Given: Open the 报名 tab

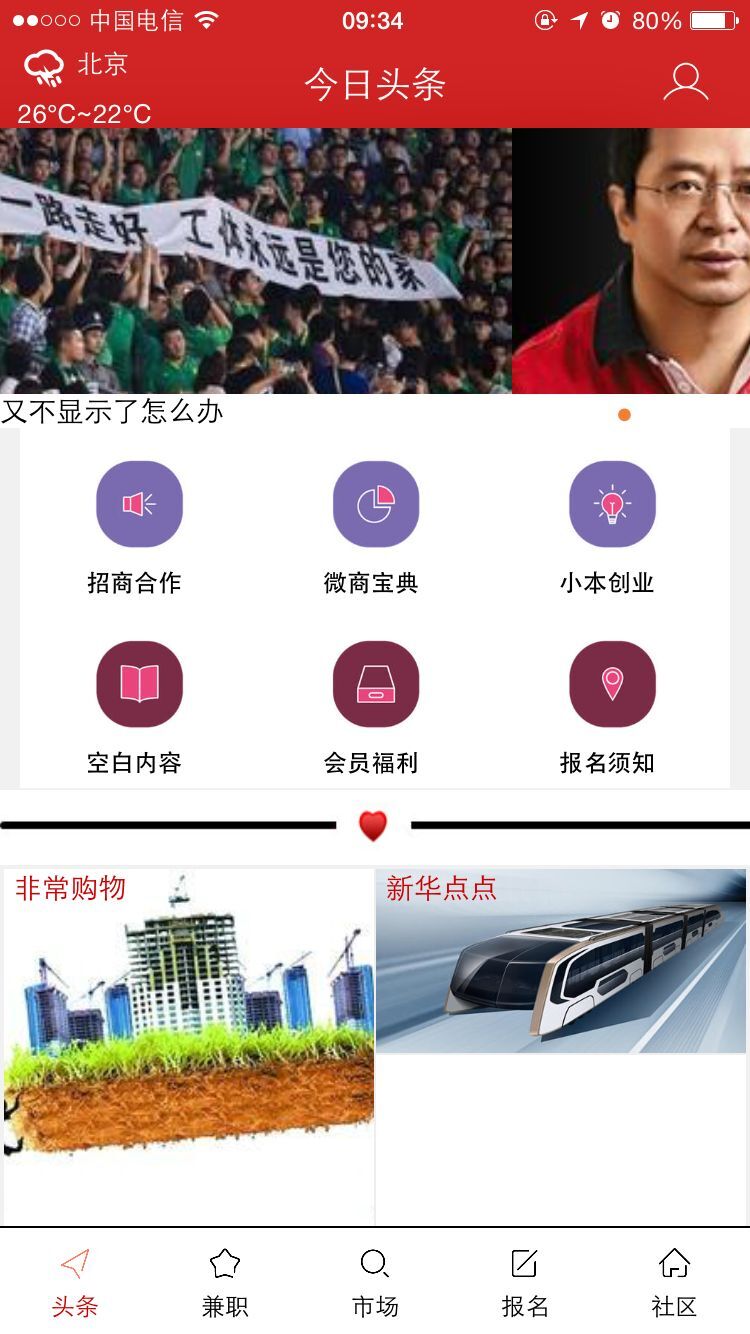Looking at the screenshot, I should pyautogui.click(x=525, y=1282).
